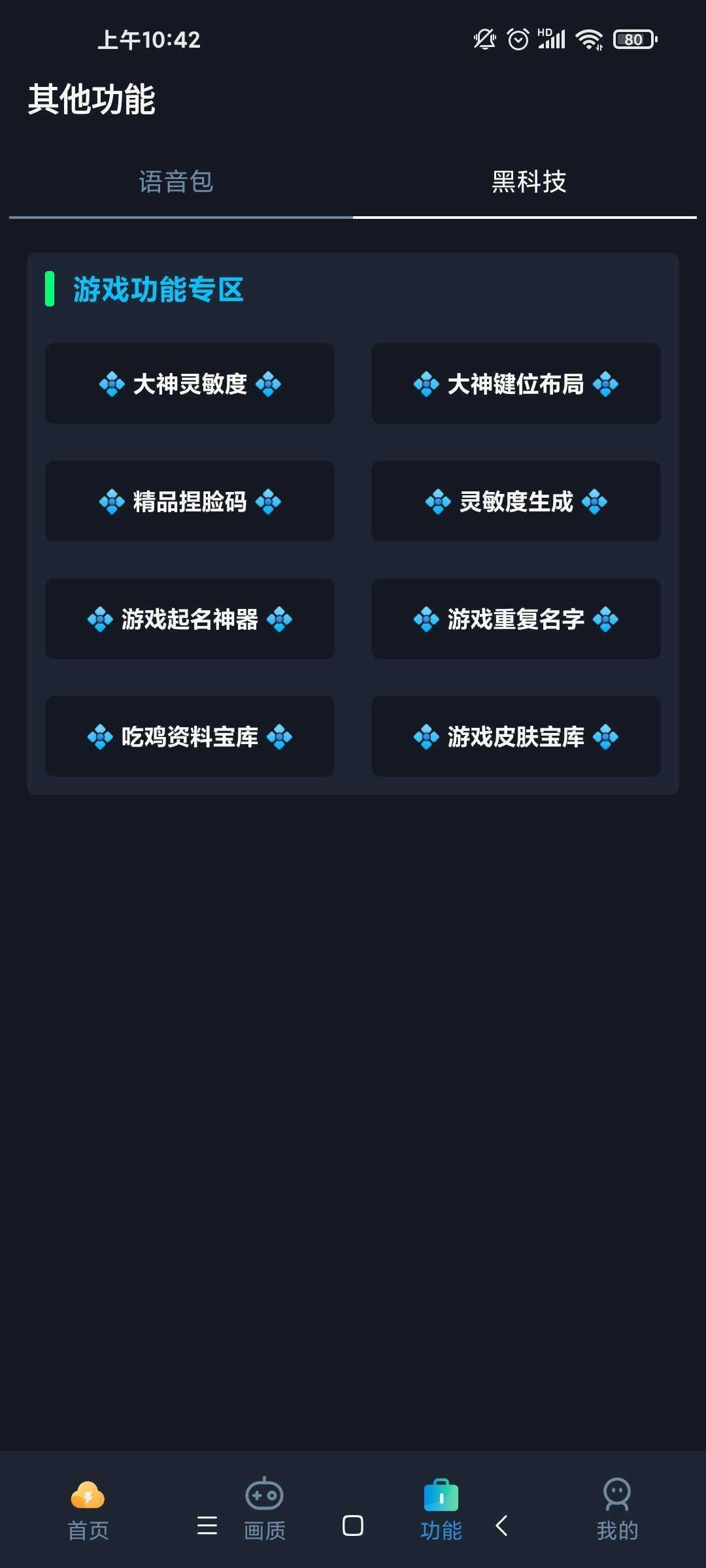Open the 我的 tab

(x=617, y=1511)
